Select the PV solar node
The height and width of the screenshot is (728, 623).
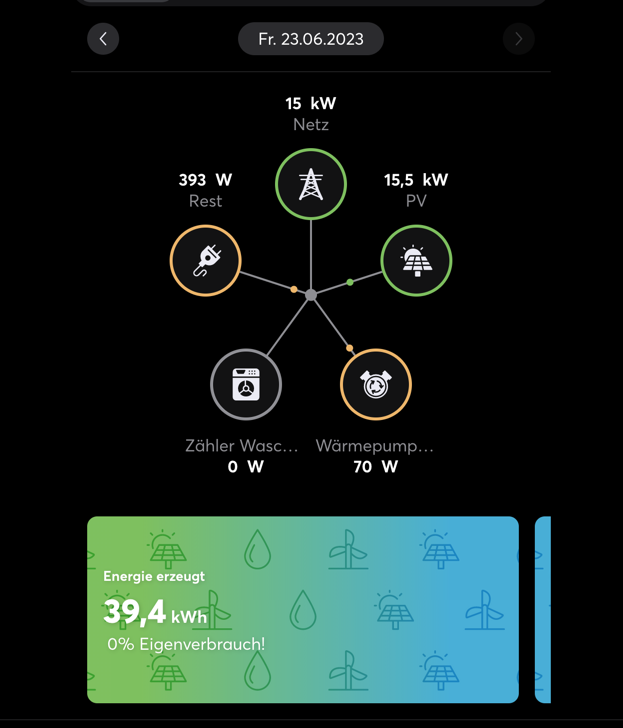click(416, 261)
